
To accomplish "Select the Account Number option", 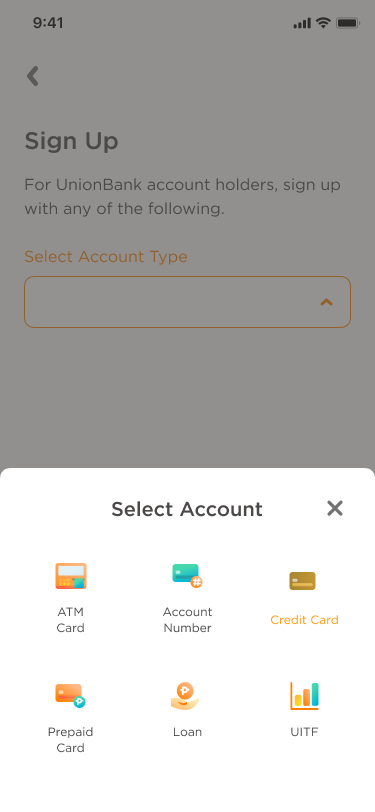I will click(188, 598).
